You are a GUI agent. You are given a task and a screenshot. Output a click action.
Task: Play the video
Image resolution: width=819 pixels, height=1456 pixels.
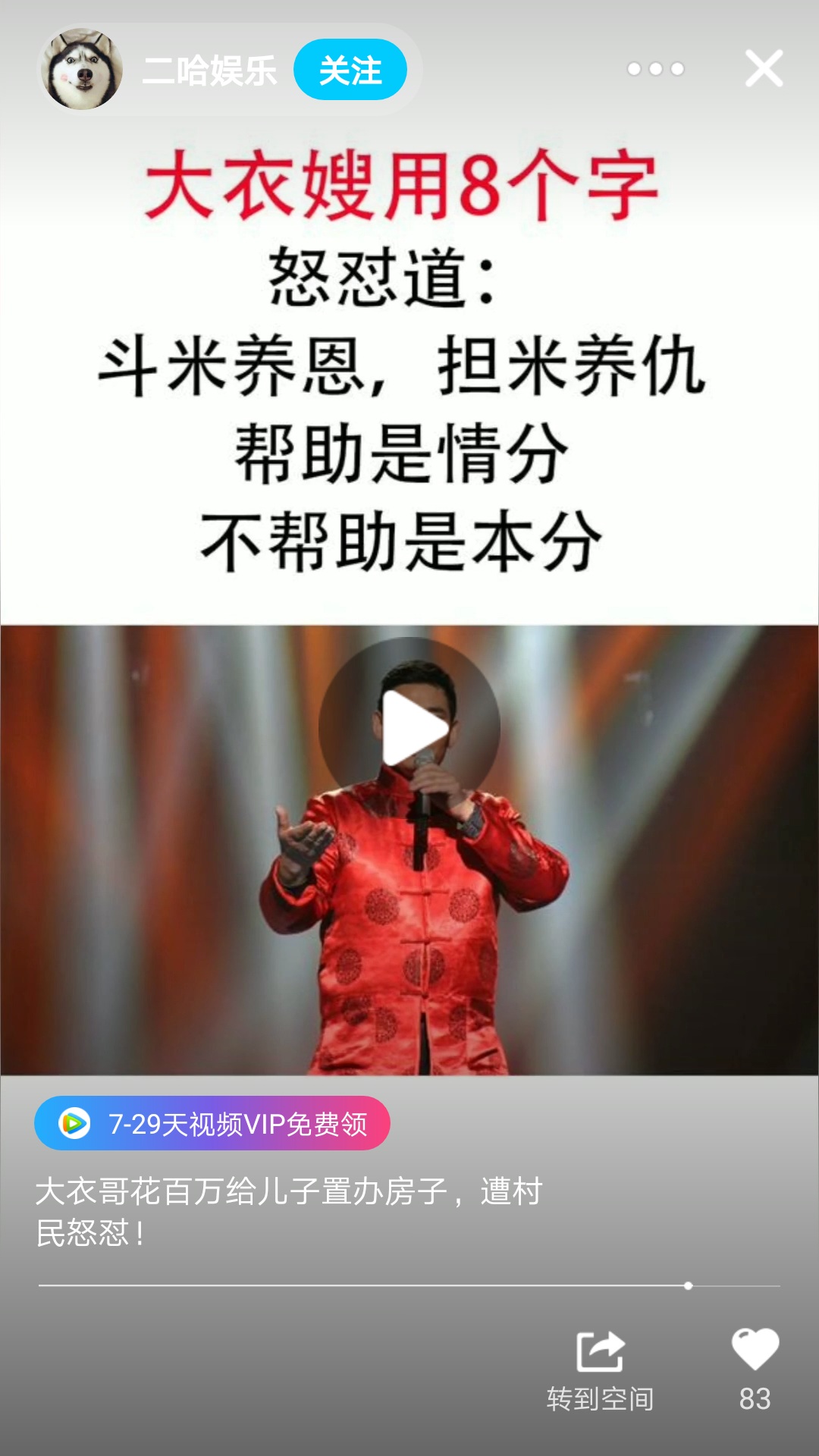(x=409, y=728)
